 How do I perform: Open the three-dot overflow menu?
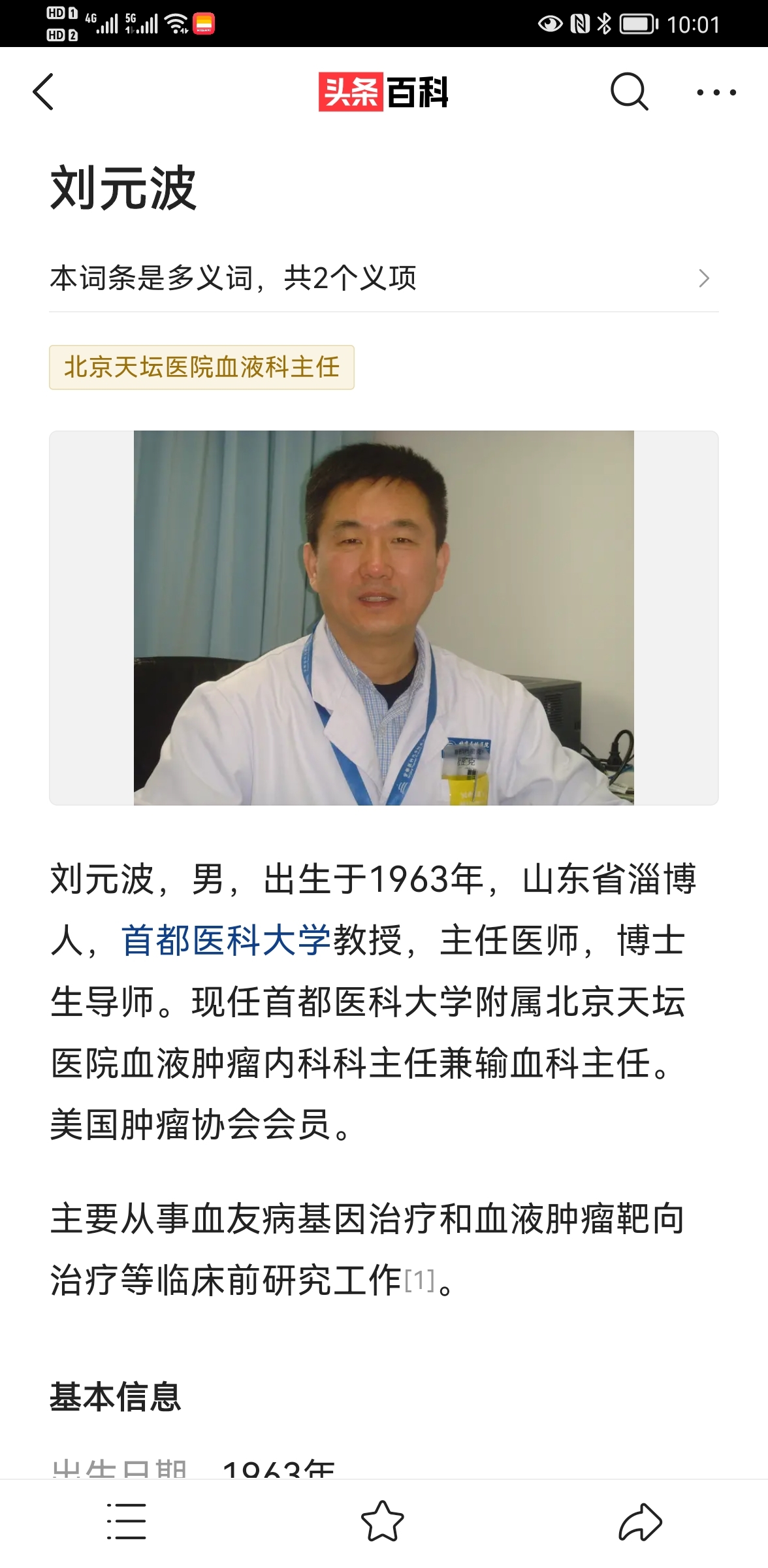click(x=716, y=93)
